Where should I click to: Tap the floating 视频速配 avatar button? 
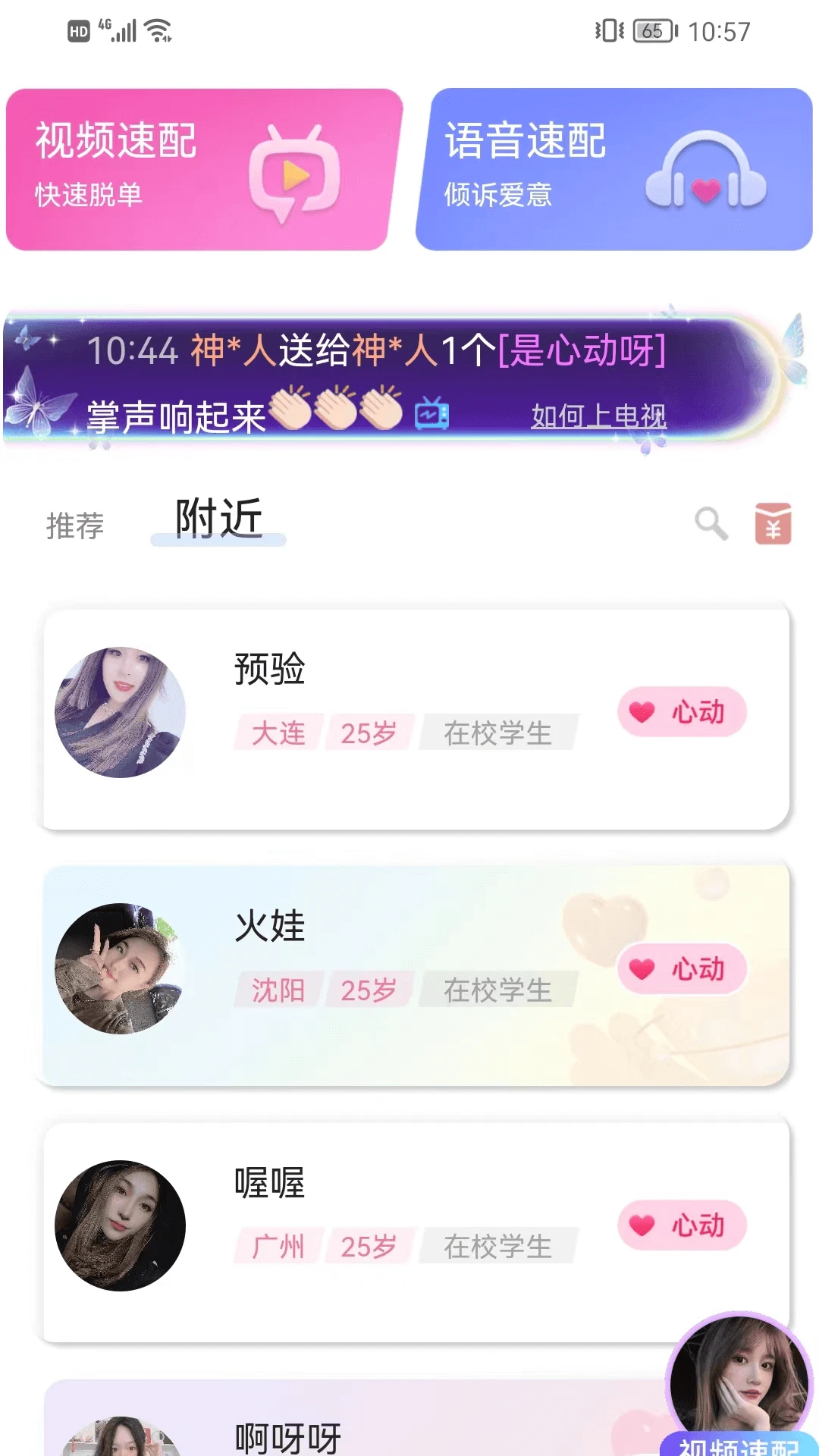pyautogui.click(x=739, y=1385)
